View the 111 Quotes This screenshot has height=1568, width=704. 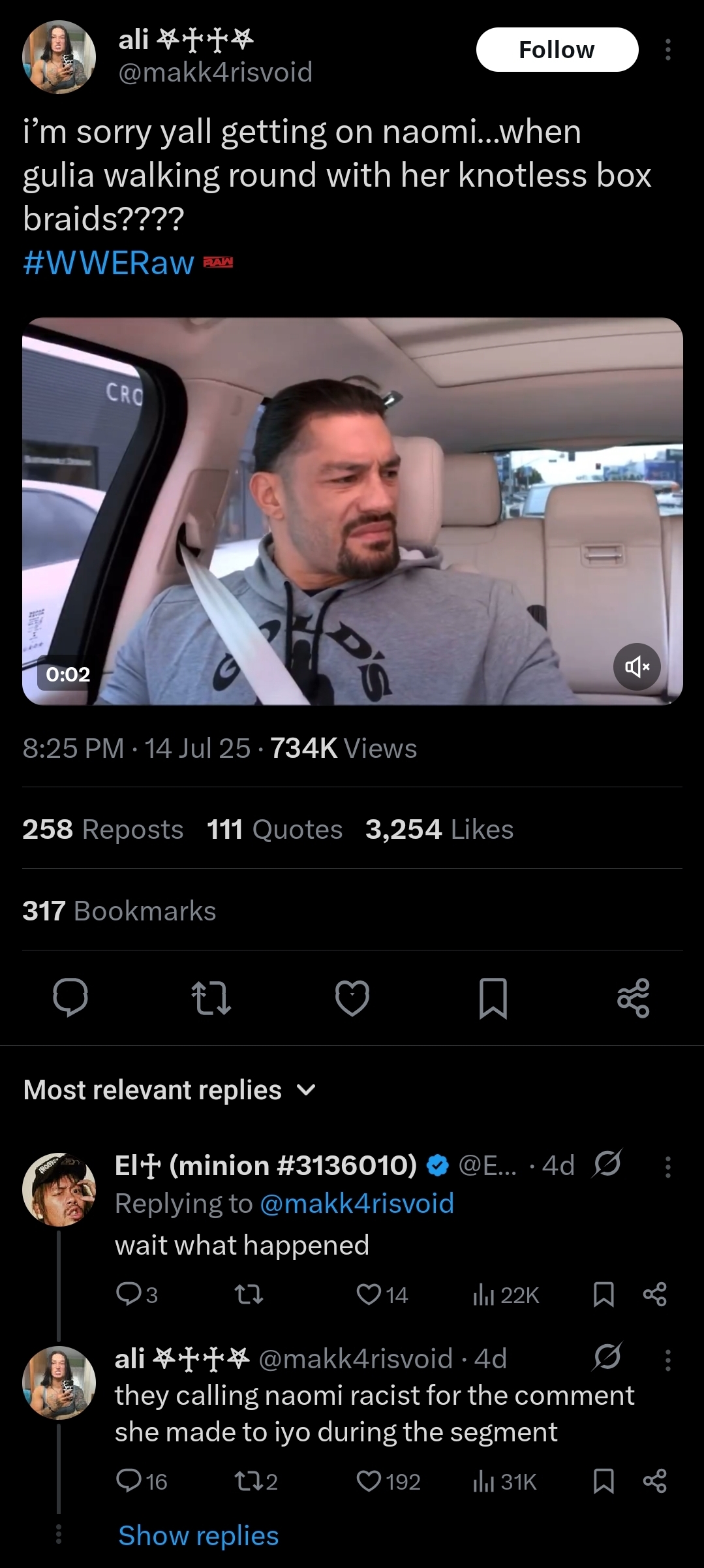click(x=274, y=830)
